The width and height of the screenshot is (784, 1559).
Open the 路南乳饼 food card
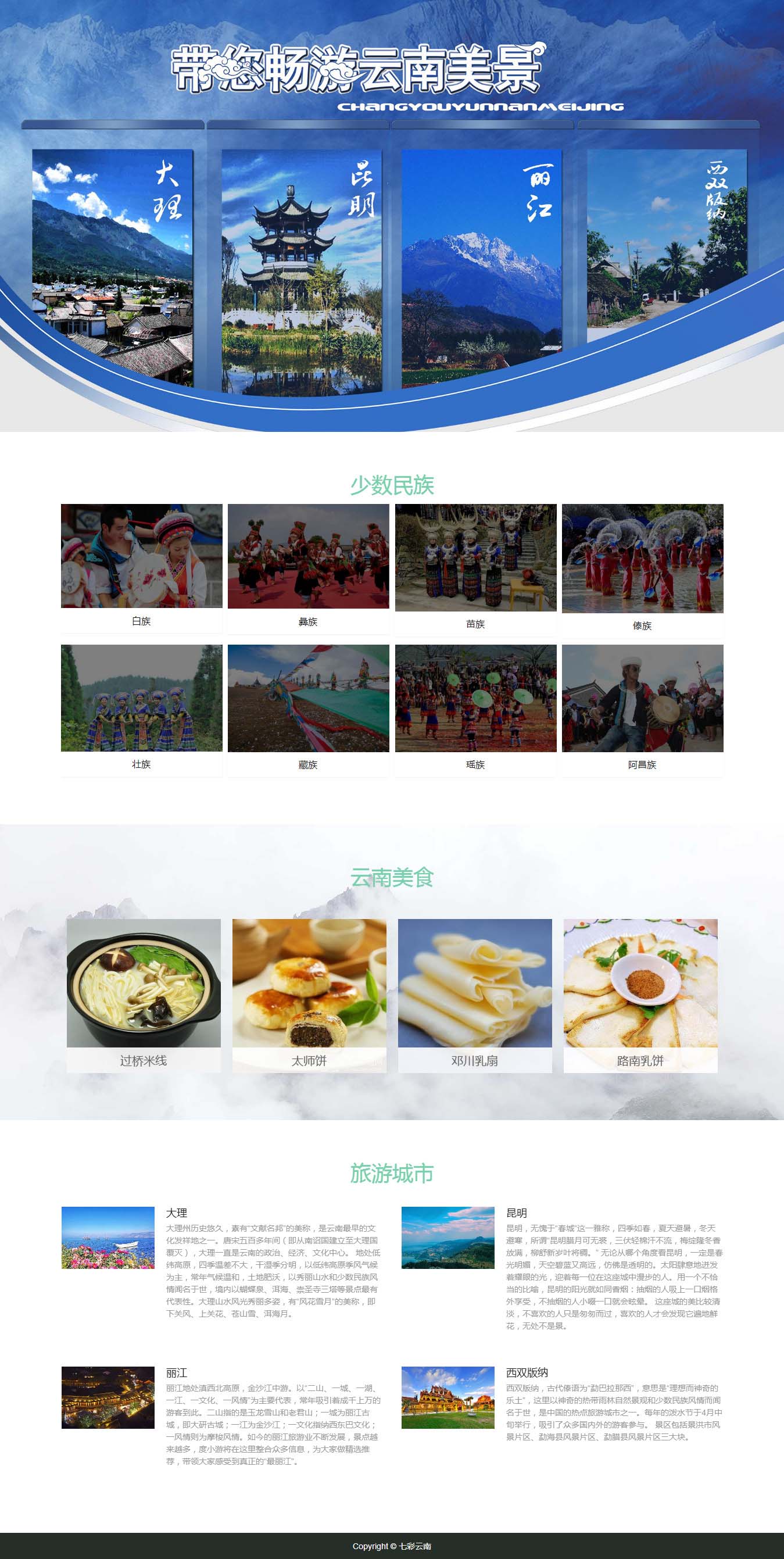(x=640, y=996)
